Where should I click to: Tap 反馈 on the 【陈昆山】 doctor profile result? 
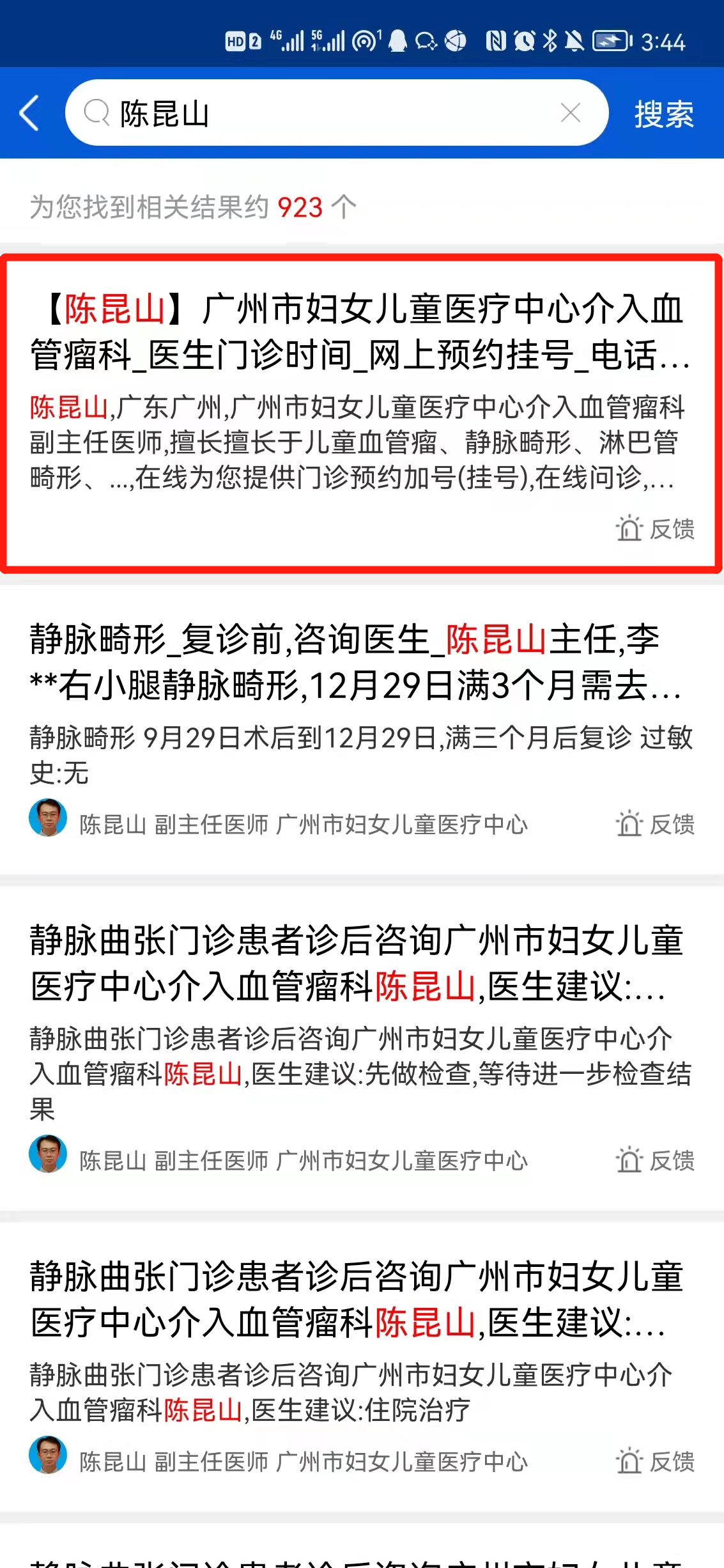pyautogui.click(x=656, y=529)
